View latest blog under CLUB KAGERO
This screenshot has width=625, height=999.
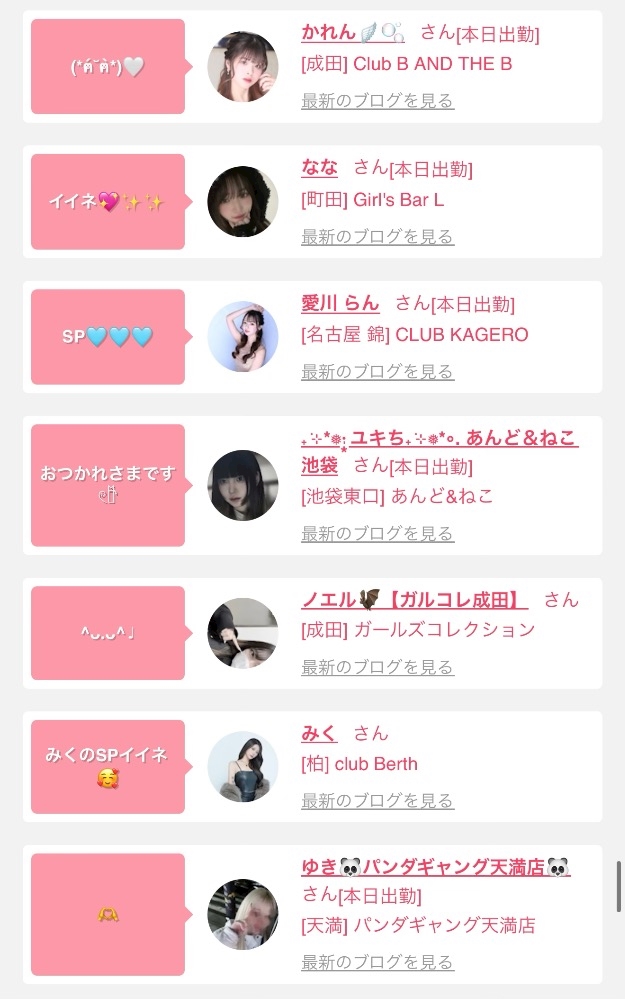pos(377,372)
